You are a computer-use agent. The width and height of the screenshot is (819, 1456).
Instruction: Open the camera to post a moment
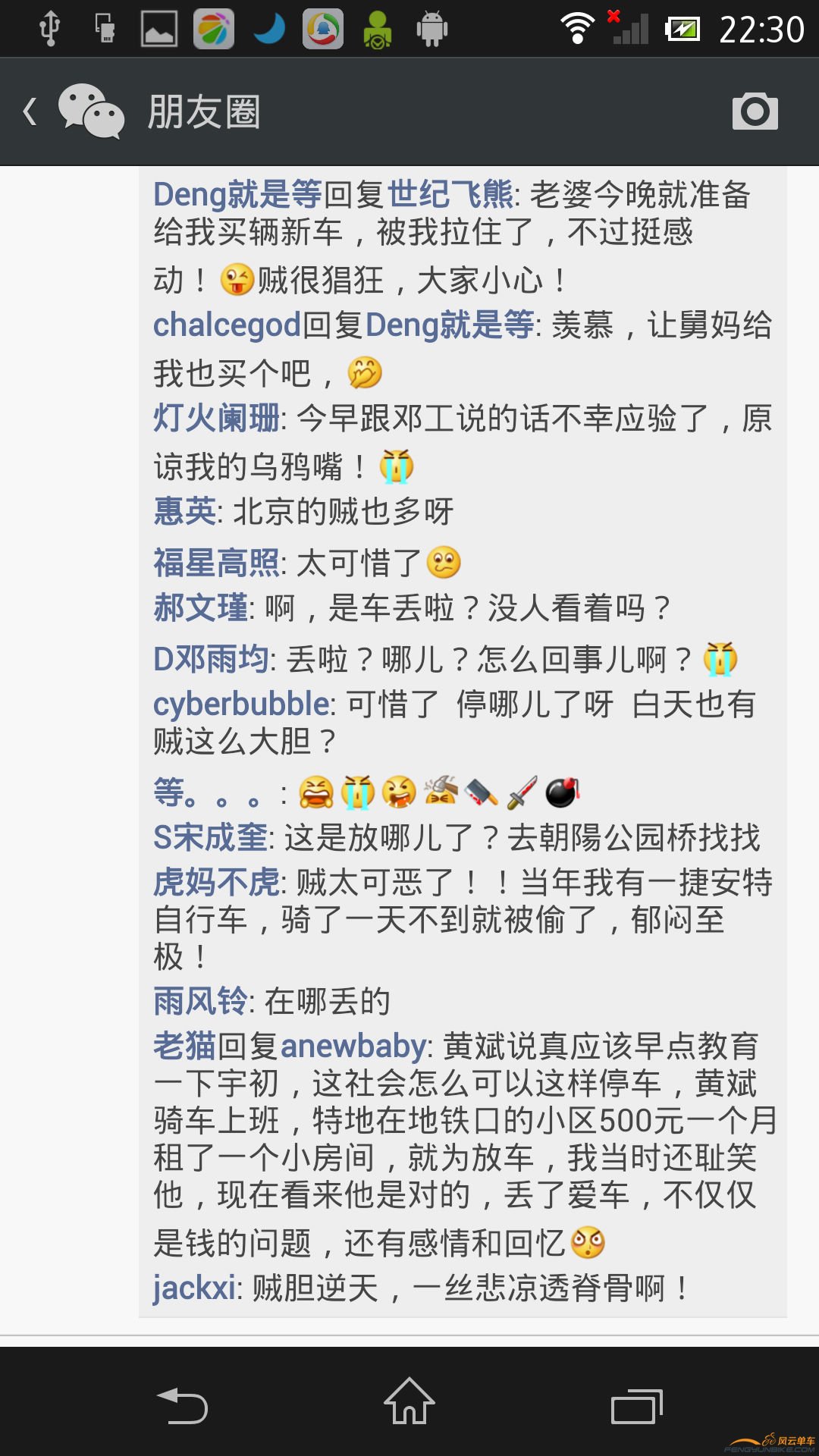[x=755, y=111]
